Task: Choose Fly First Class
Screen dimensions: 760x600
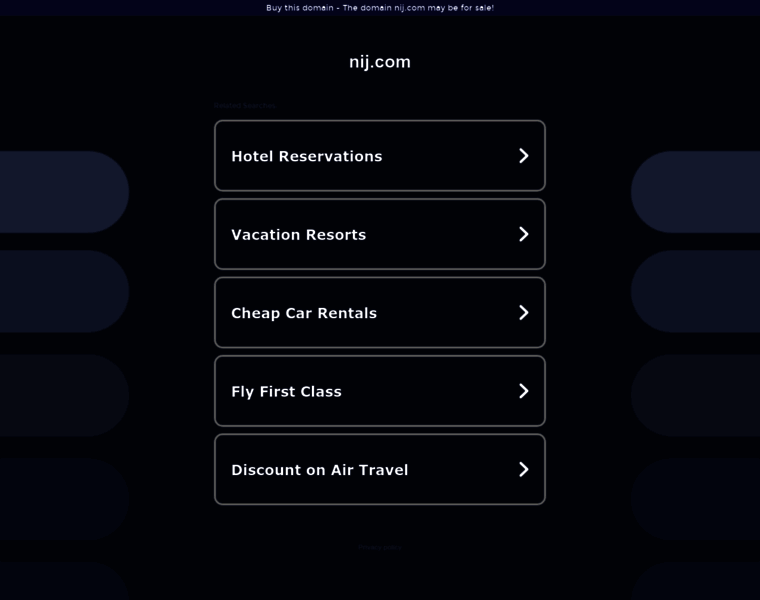Action: click(x=379, y=391)
